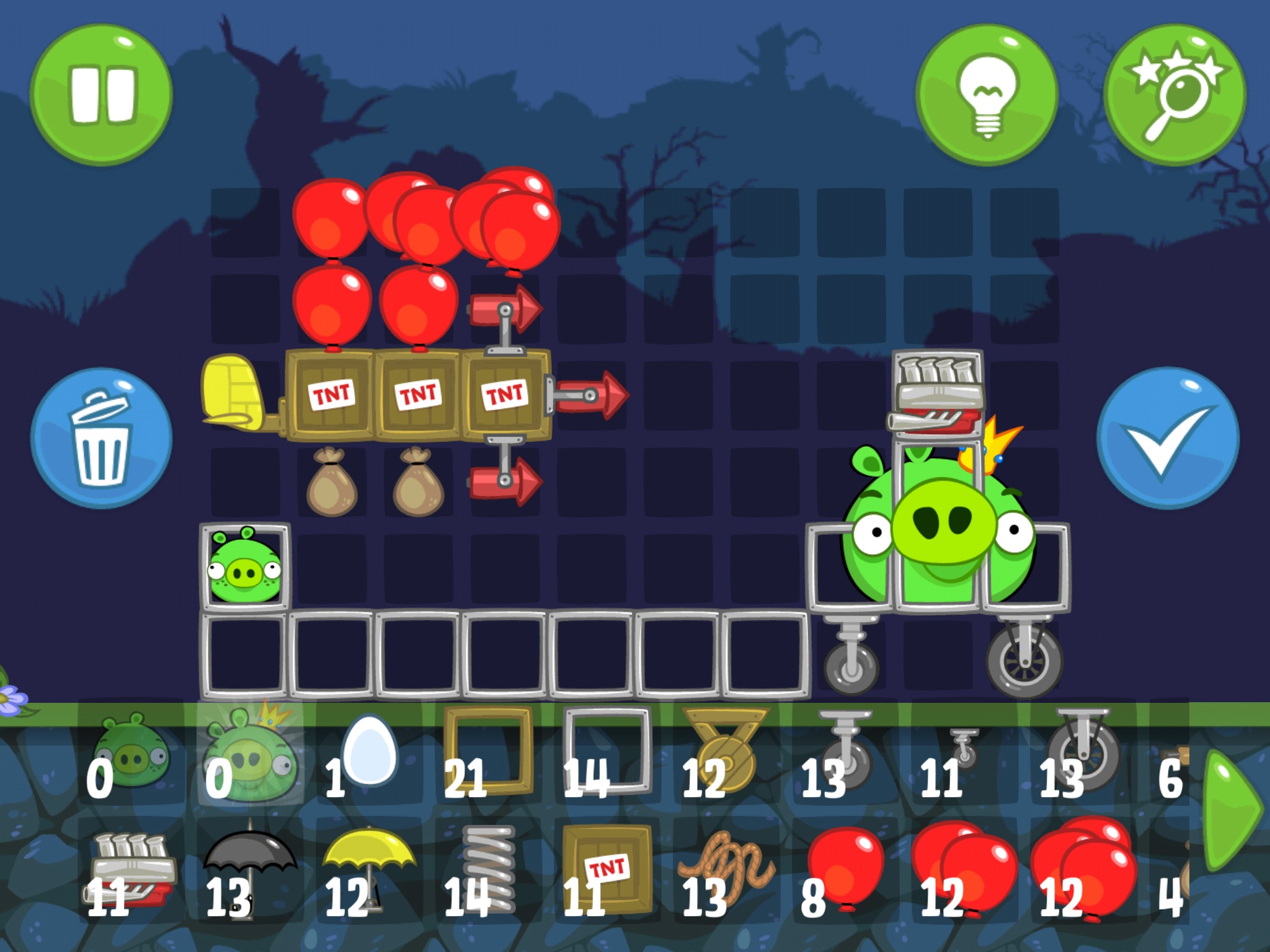
Task: Select the wooden frame part
Action: pyautogui.click(x=488, y=751)
